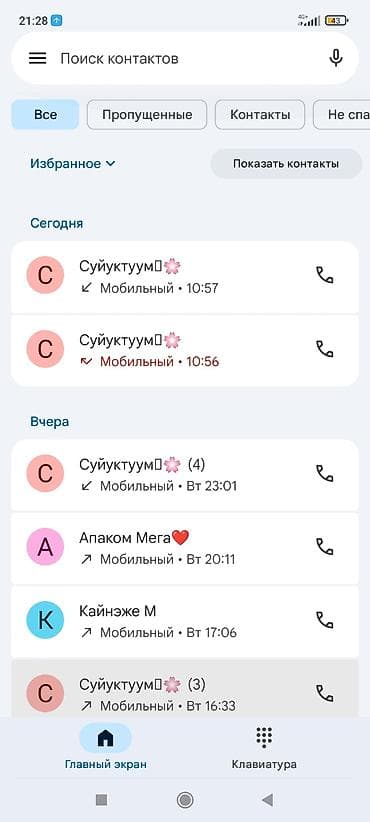This screenshot has width=370, height=822.
Task: Open Суйуктуум call entry from Вт 23:01
Action: pyautogui.click(x=185, y=475)
